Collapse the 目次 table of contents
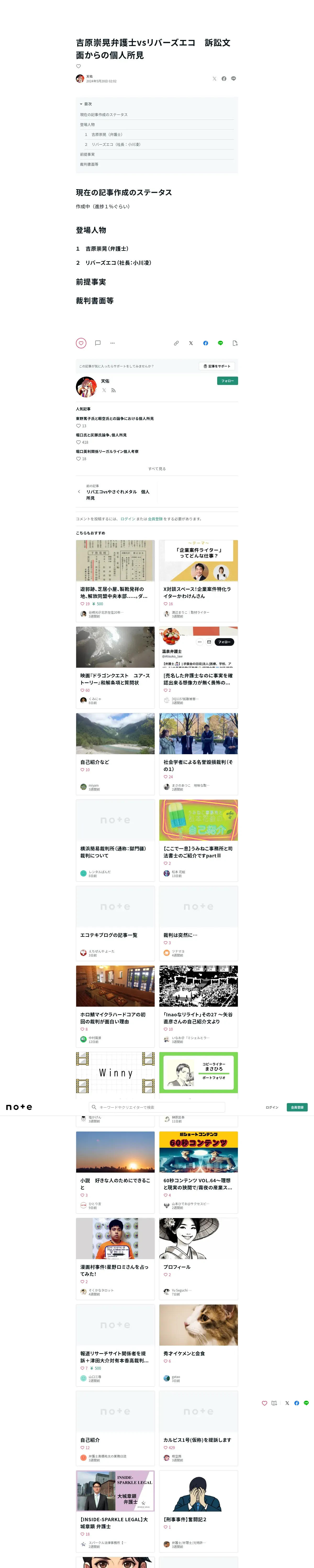 86,104
